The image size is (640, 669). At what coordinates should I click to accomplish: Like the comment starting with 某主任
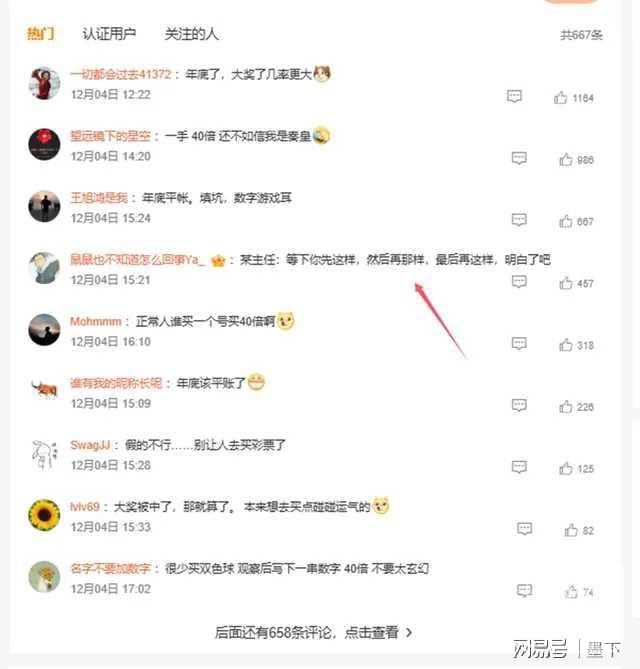tap(566, 283)
